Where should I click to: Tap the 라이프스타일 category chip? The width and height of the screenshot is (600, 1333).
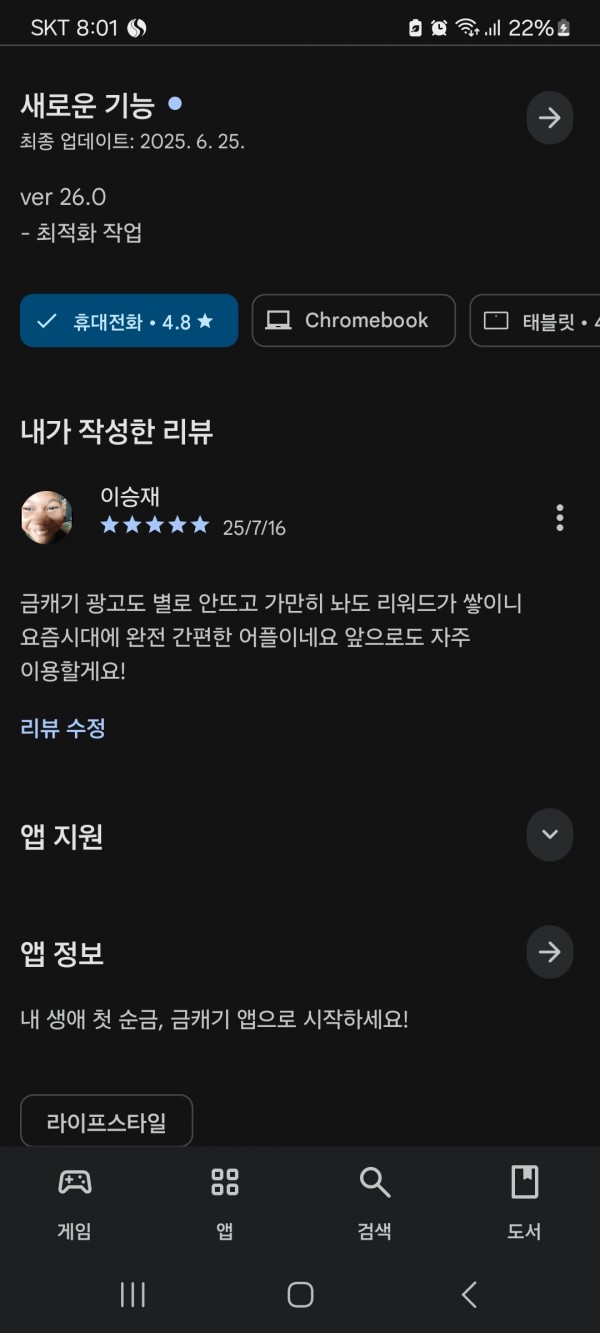106,1122
